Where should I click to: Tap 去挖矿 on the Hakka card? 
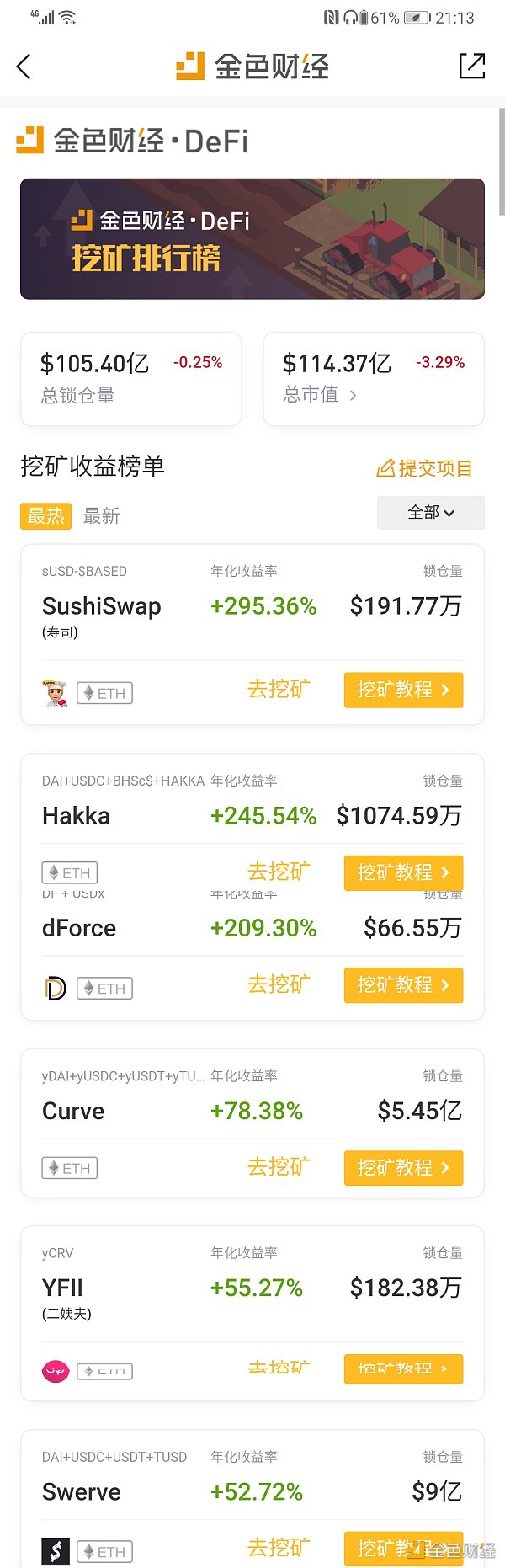pos(279,872)
